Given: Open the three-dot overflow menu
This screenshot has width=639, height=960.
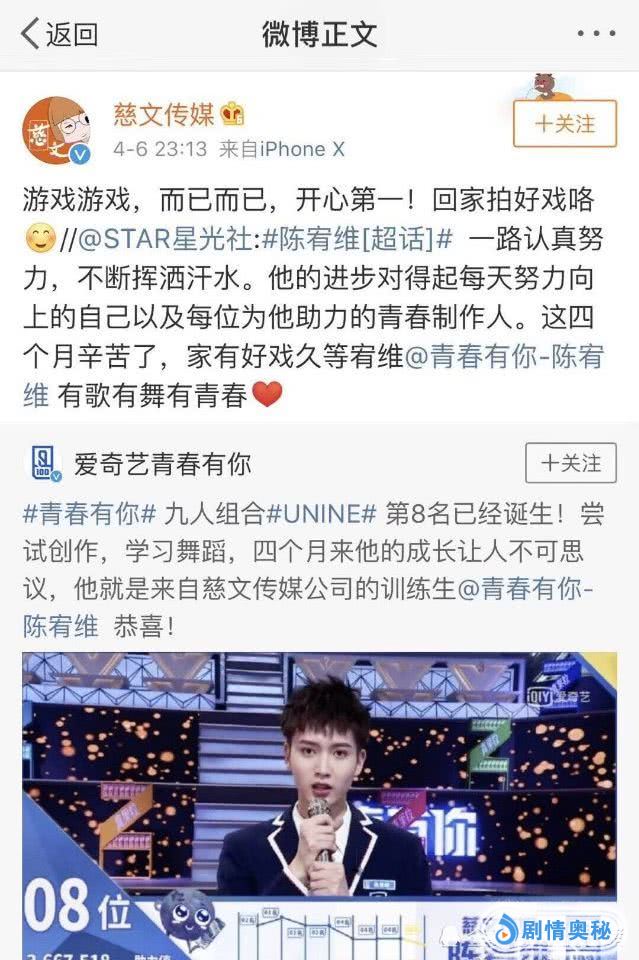Looking at the screenshot, I should coord(597,34).
